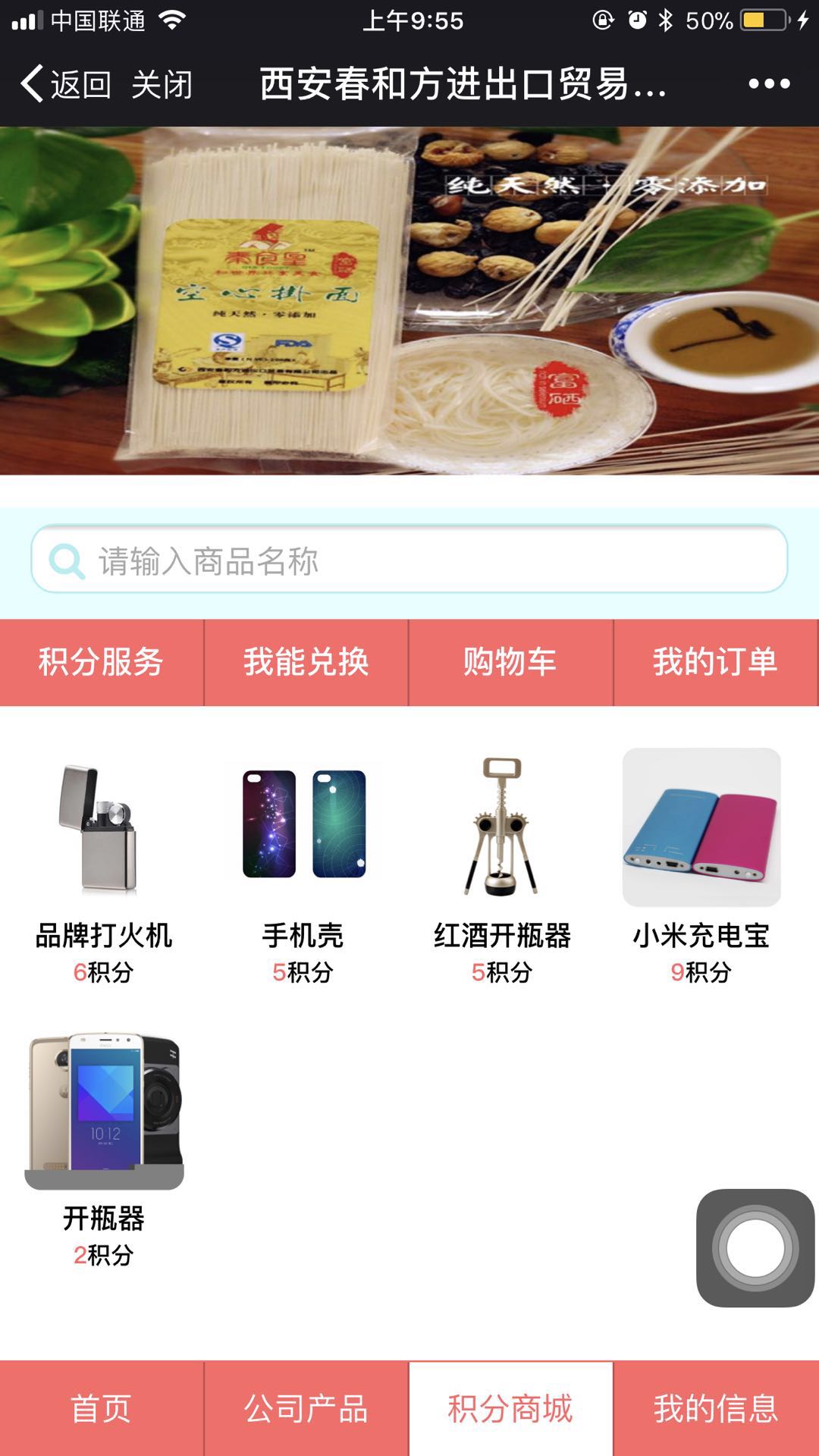Viewport: 819px width, 1456px height.
Task: Open 积分服务 section
Action: (102, 662)
